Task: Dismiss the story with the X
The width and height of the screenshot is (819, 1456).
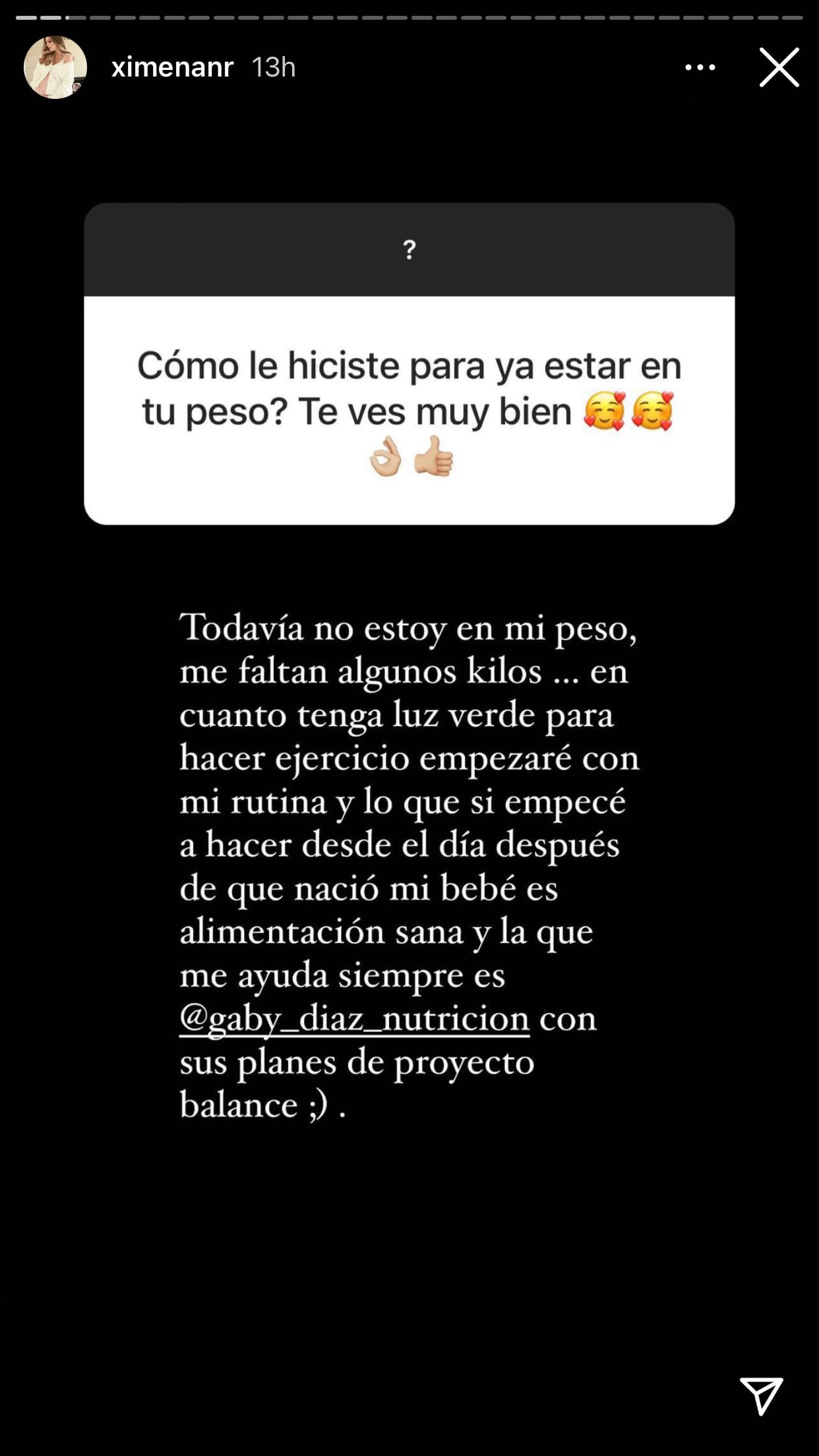Action: tap(779, 67)
